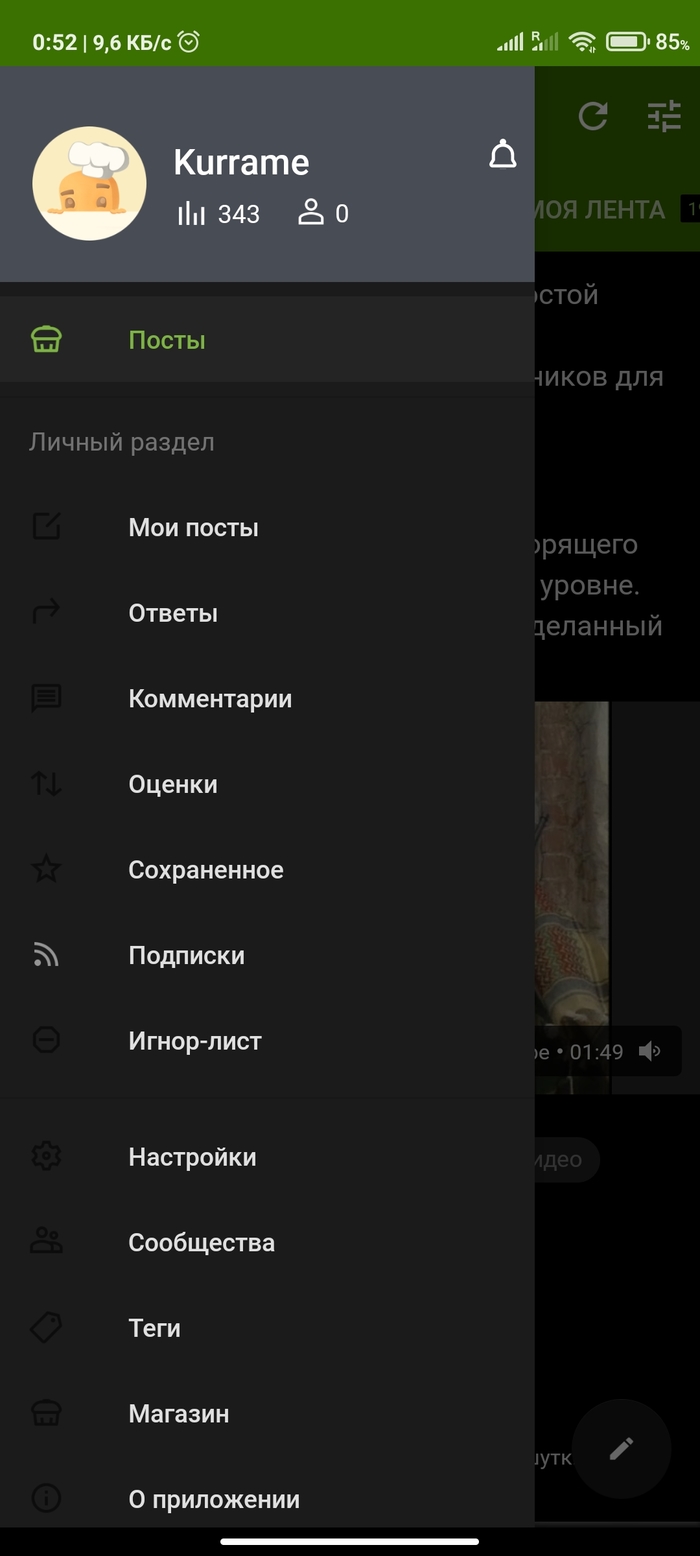Open Теги page
This screenshot has width=700, height=1556.
(154, 1328)
